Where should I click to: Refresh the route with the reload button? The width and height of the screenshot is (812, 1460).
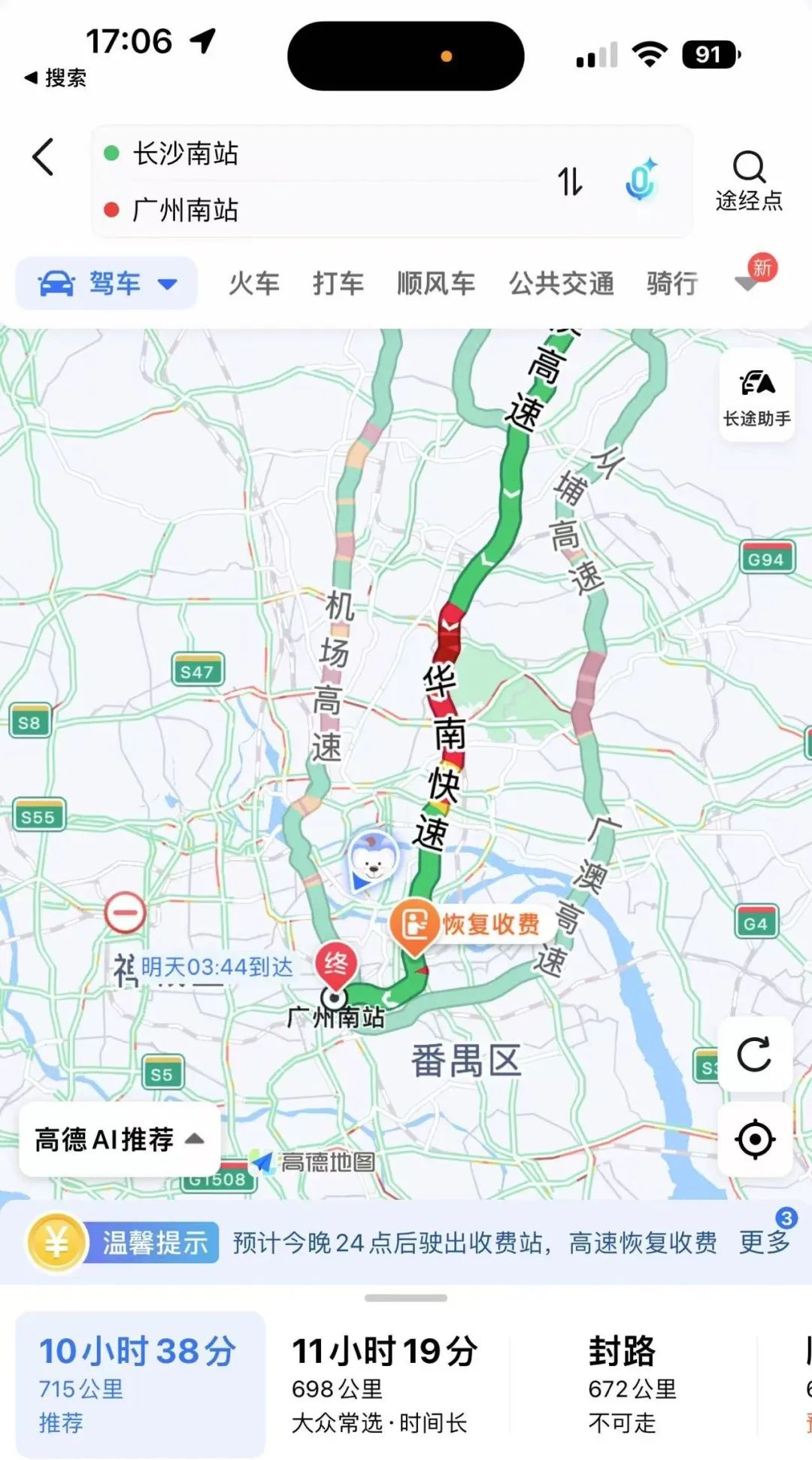755,1054
